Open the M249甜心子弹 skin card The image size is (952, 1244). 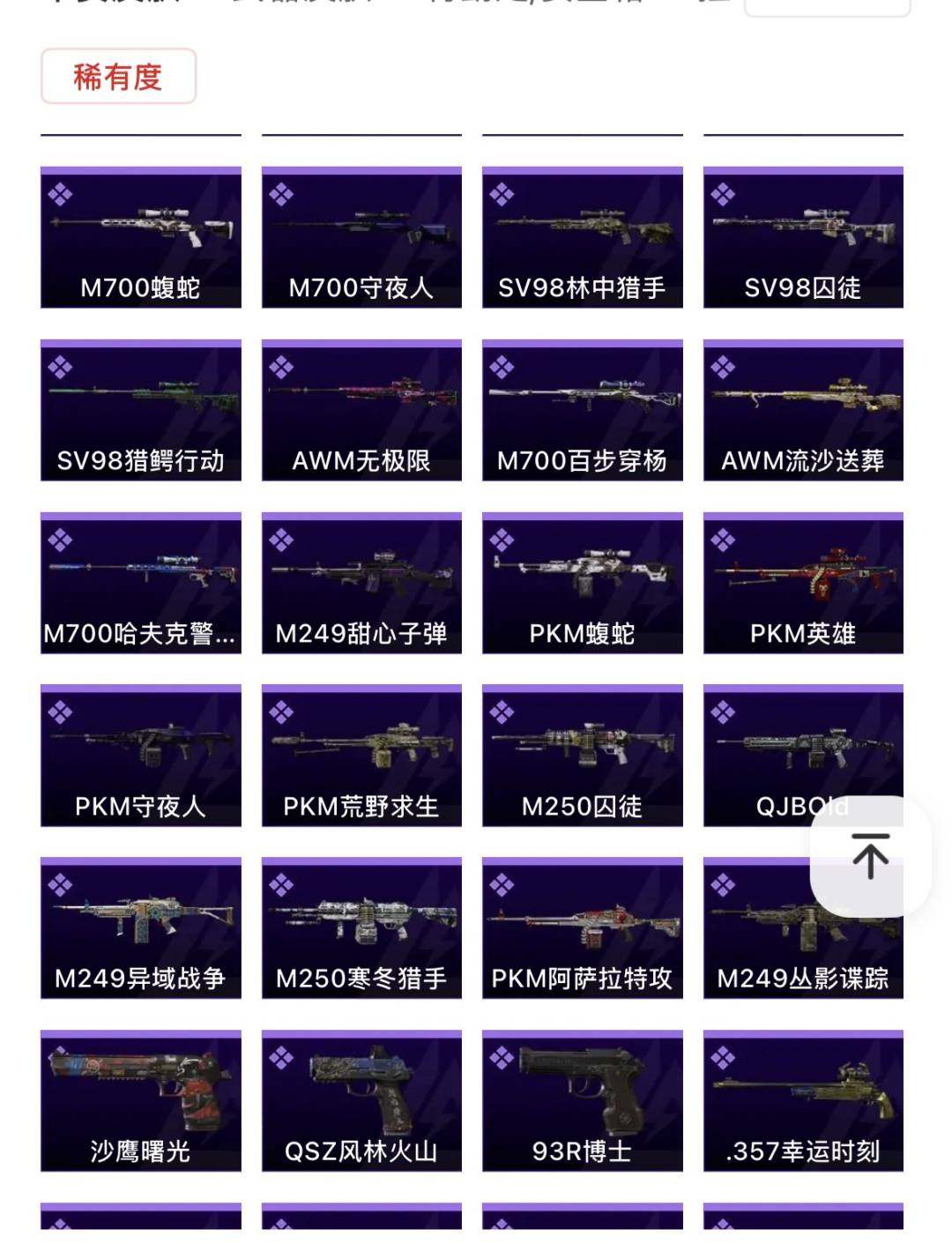click(x=361, y=583)
